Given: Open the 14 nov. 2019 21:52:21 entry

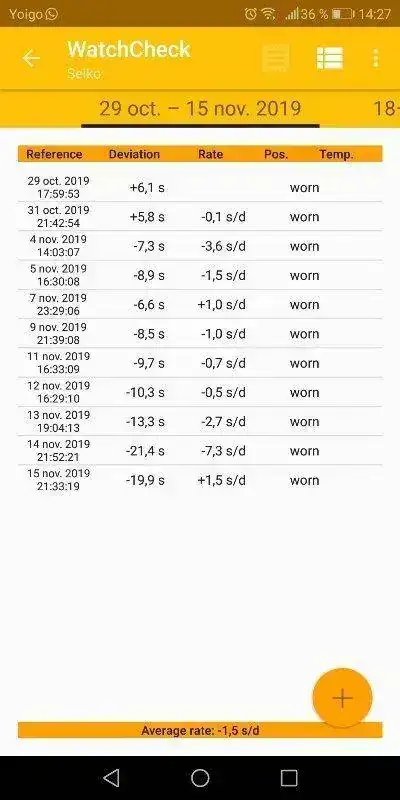Looking at the screenshot, I should click(200, 451).
